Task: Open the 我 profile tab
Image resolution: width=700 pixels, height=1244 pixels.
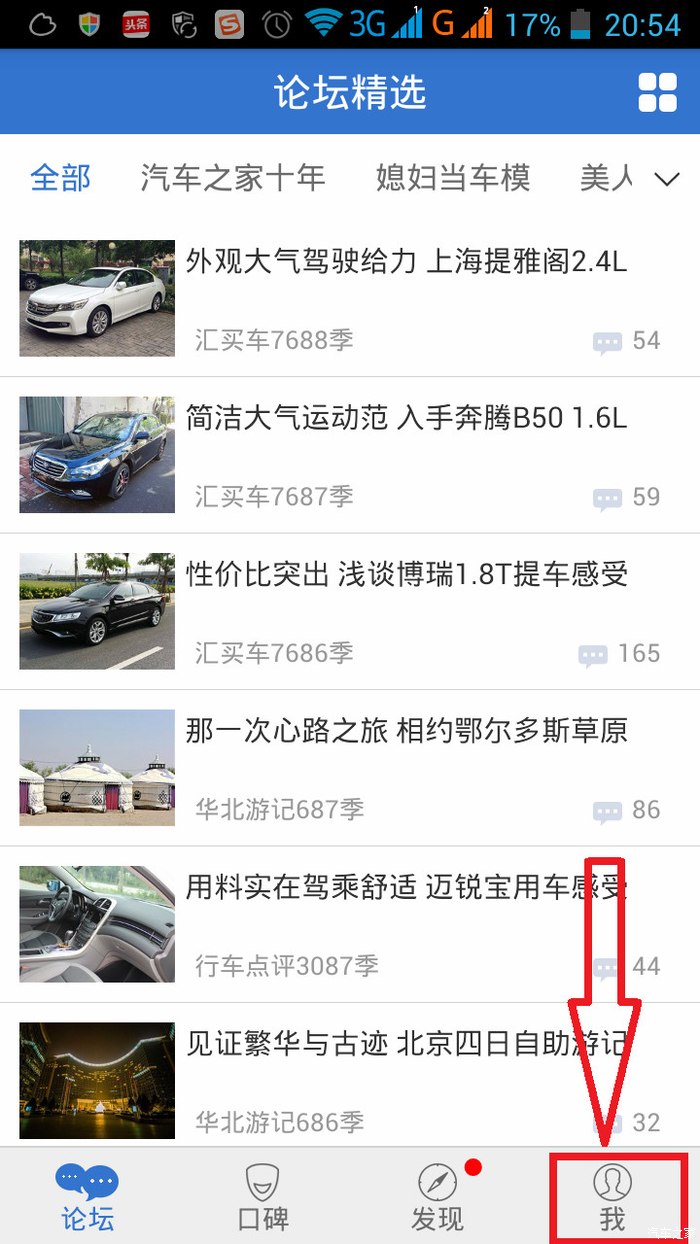Action: [612, 1197]
